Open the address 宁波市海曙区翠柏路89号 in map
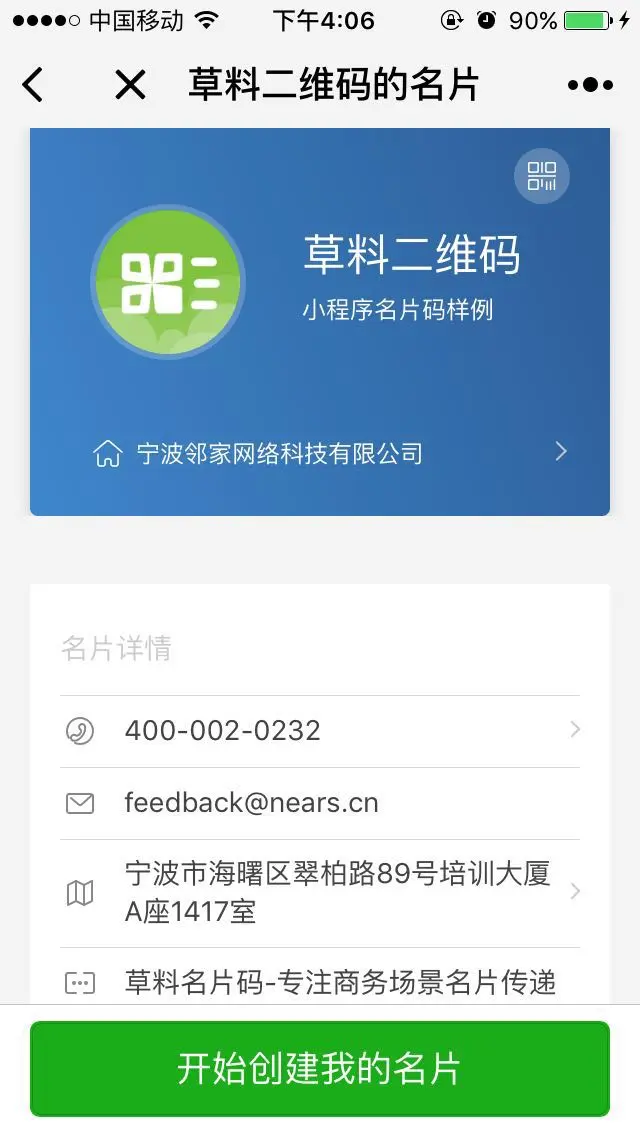Screen dimensions: 640x1136 click(320, 892)
